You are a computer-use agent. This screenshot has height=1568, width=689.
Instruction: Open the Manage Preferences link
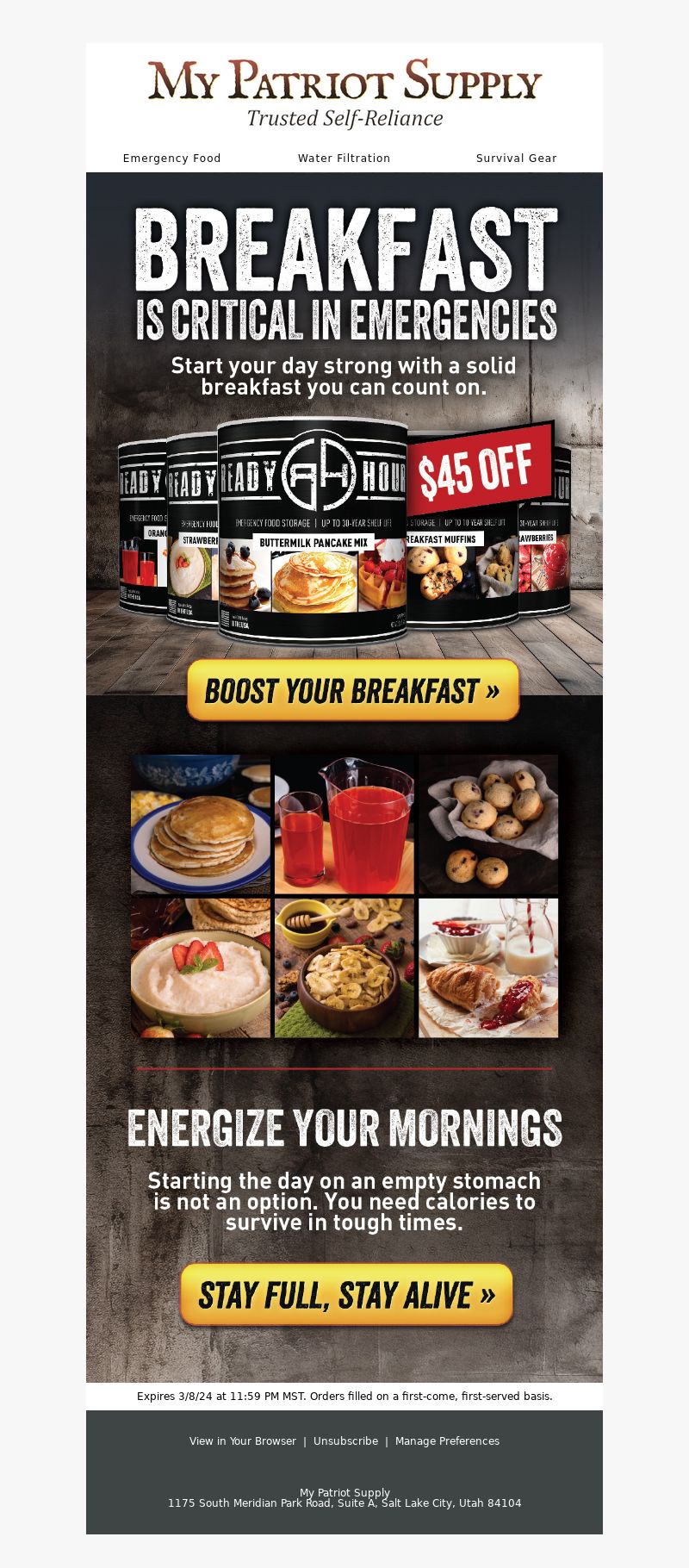pyautogui.click(x=447, y=1440)
